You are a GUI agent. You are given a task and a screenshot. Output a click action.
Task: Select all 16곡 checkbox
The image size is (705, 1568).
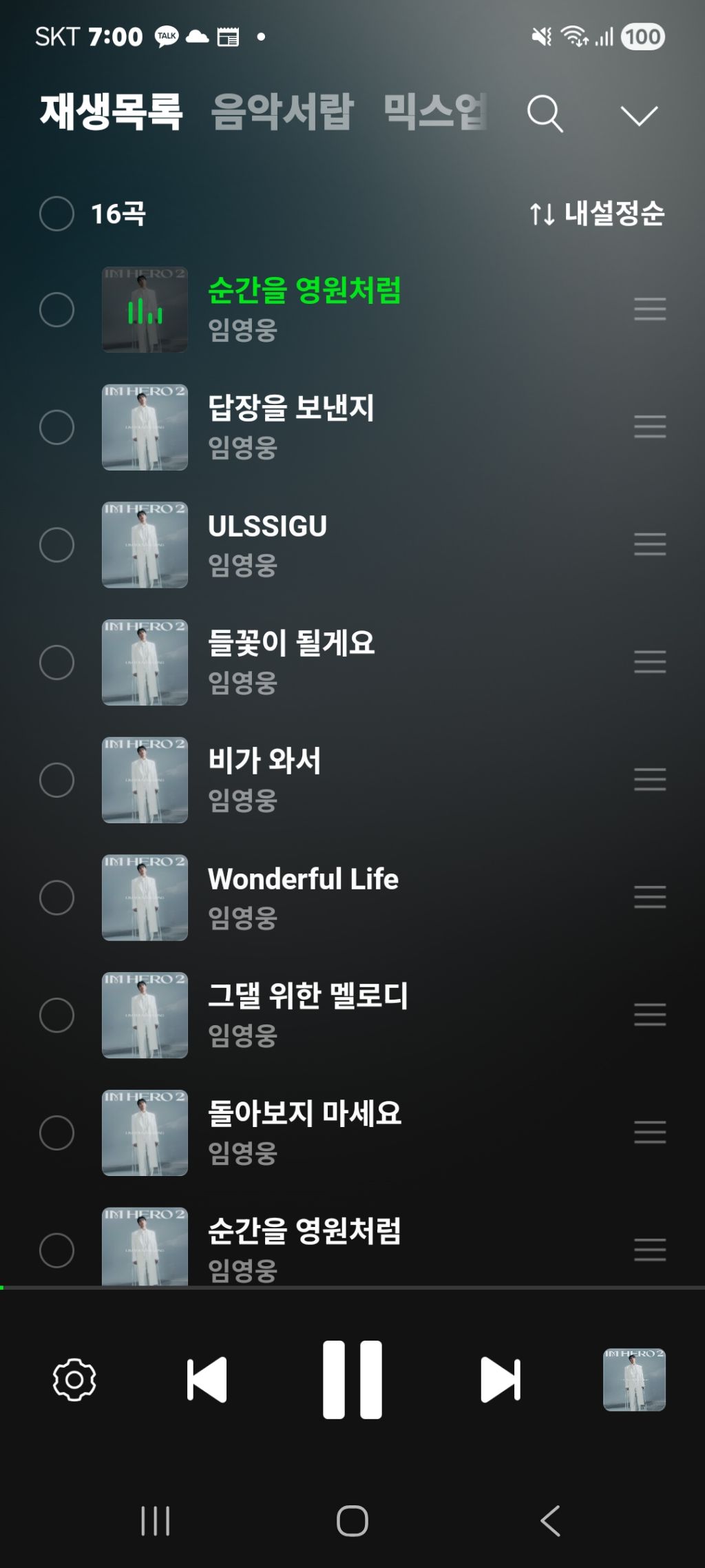pyautogui.click(x=57, y=214)
